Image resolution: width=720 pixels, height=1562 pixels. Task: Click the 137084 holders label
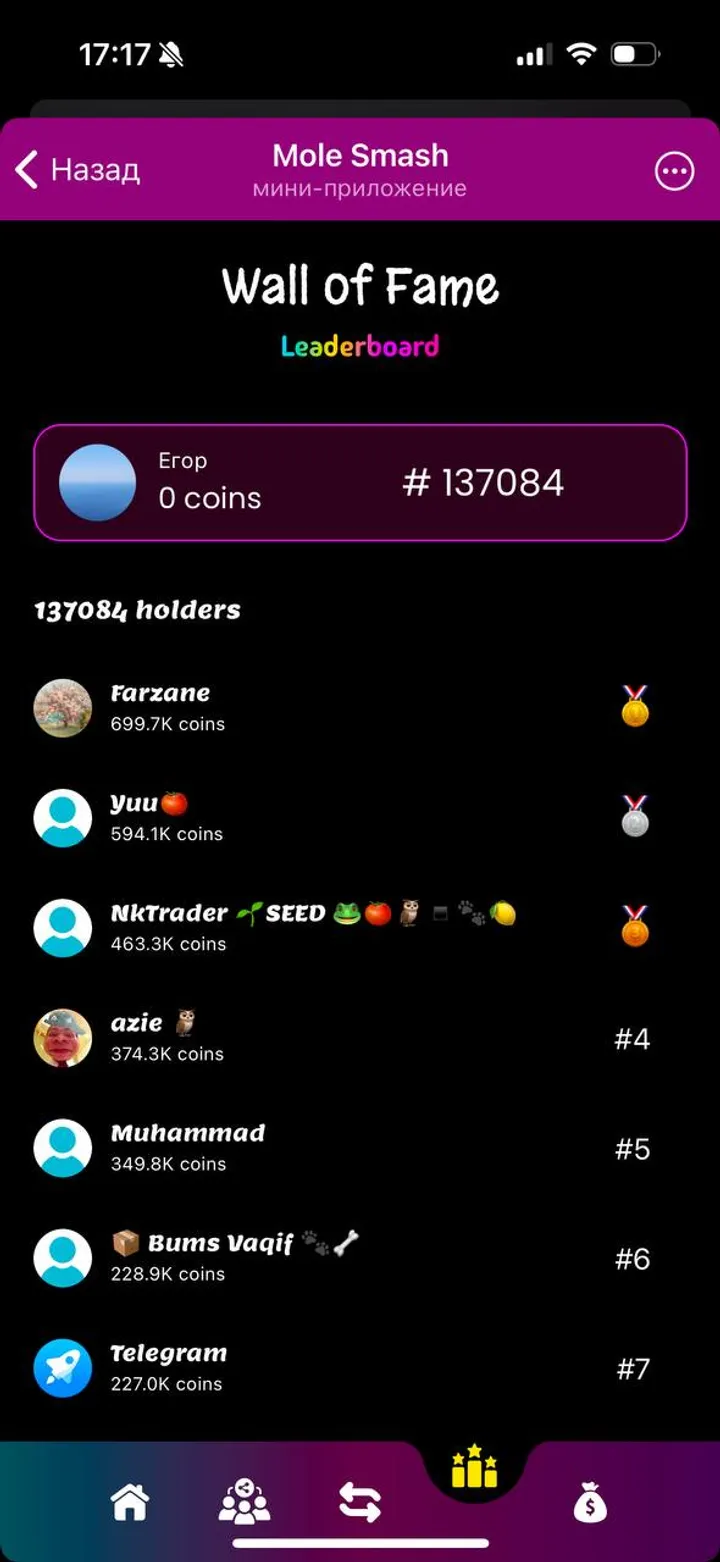coord(136,610)
